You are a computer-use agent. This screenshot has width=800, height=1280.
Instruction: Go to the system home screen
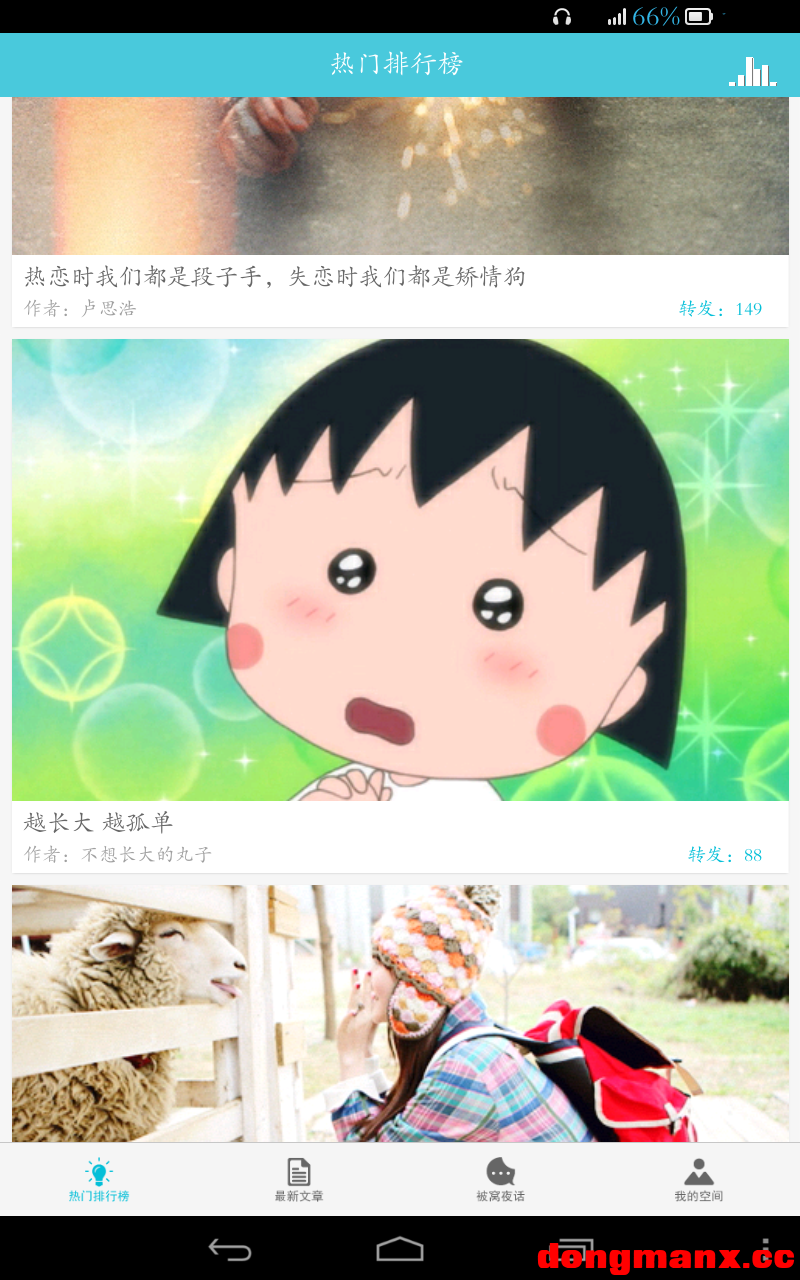click(400, 1249)
